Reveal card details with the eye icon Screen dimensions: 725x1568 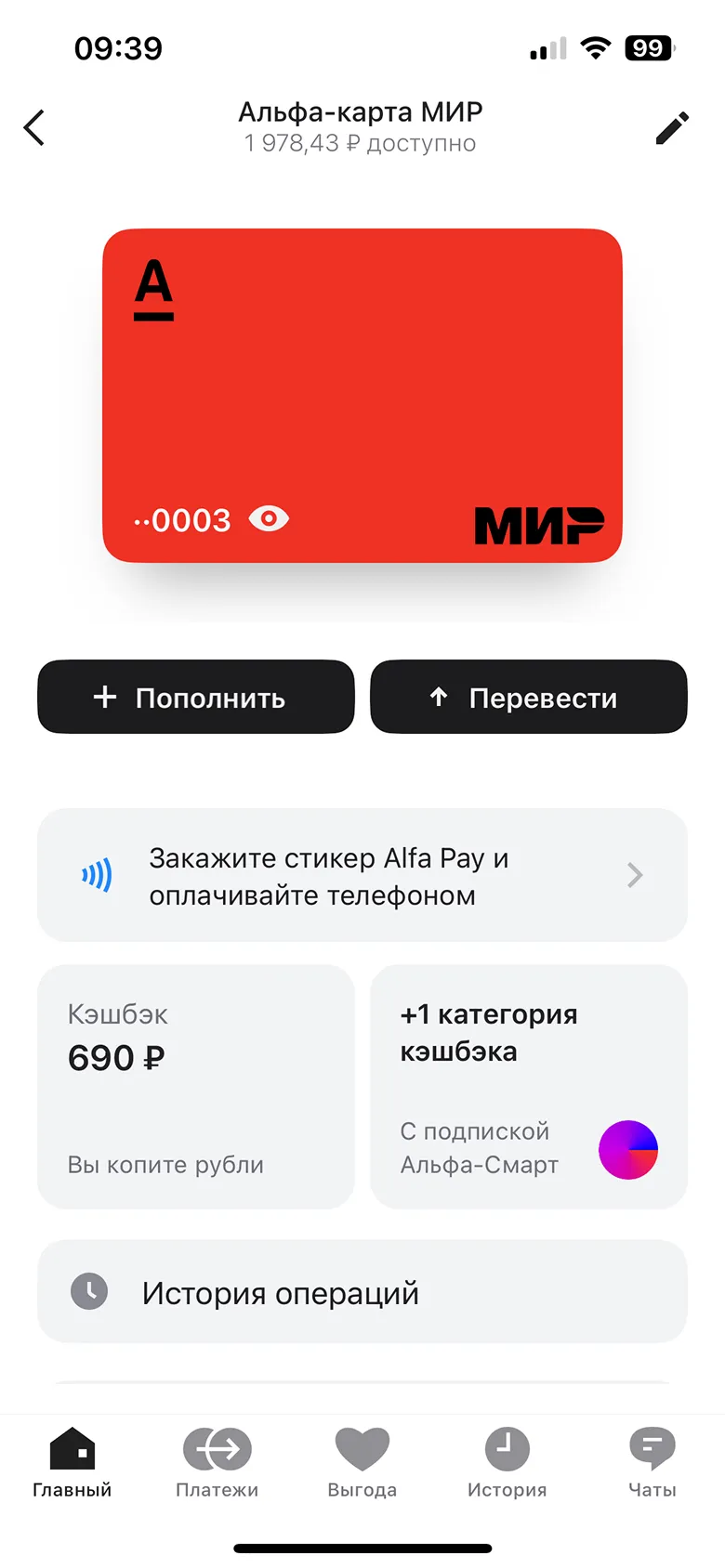269,518
